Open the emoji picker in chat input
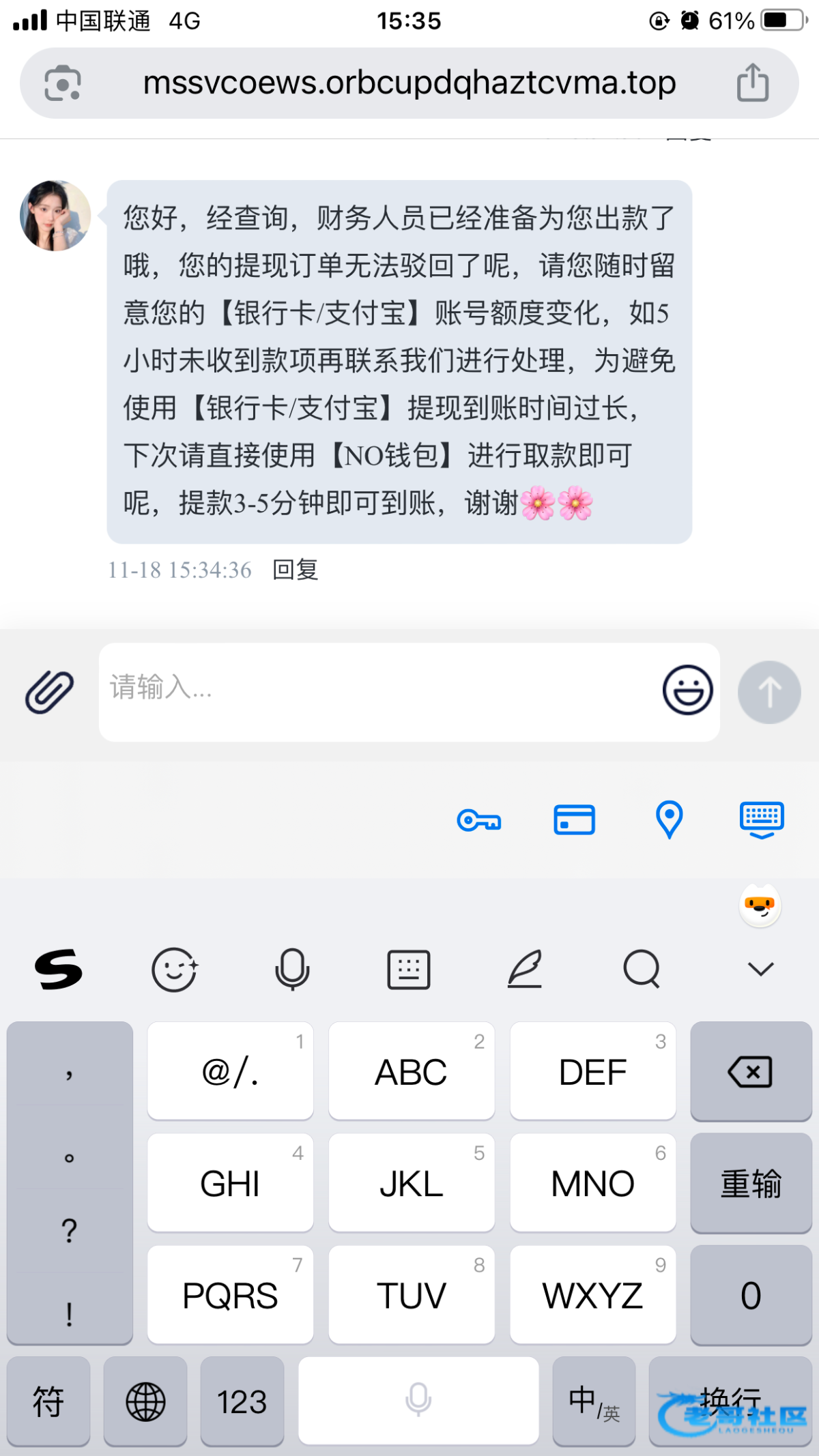The width and height of the screenshot is (819, 1456). coord(687,690)
